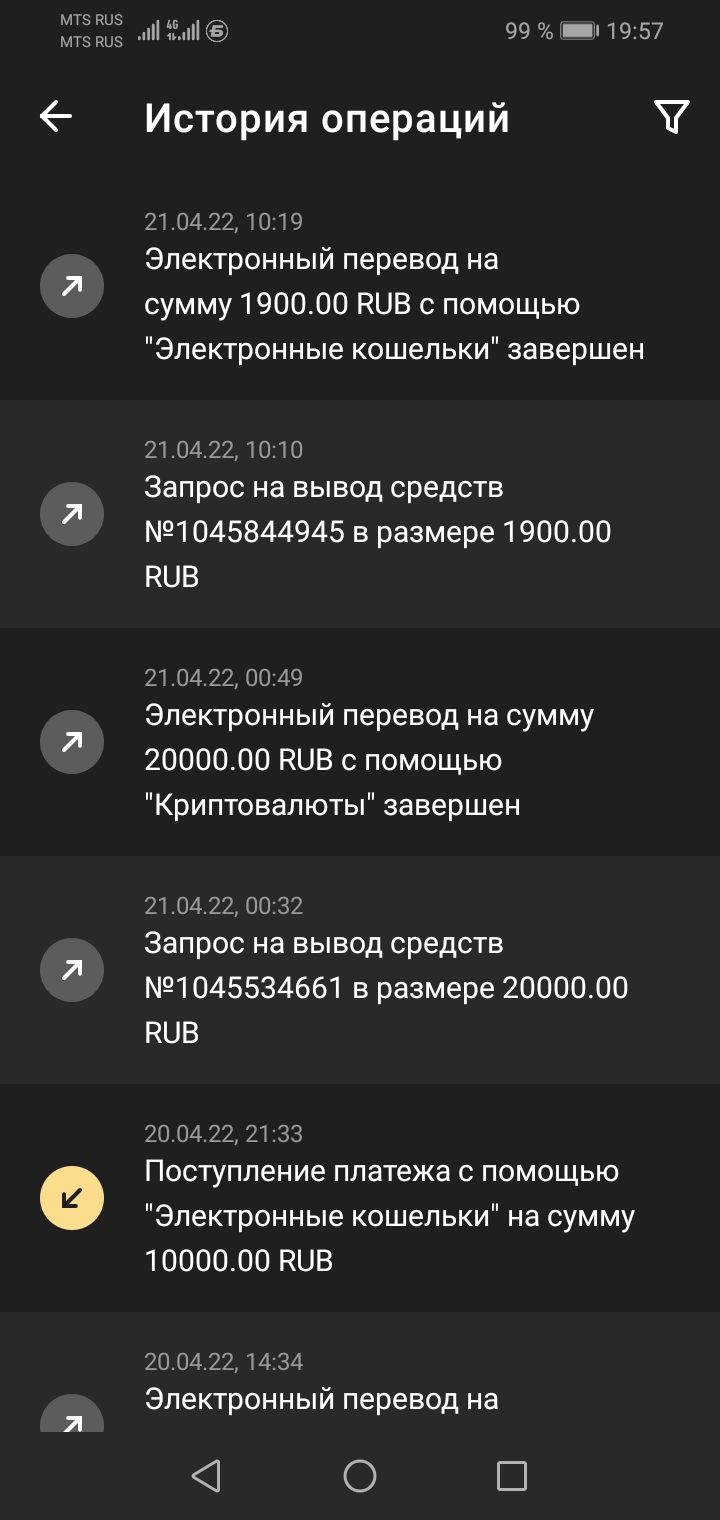Tap the system home button
This screenshot has width=720, height=1520.
pyautogui.click(x=360, y=1476)
